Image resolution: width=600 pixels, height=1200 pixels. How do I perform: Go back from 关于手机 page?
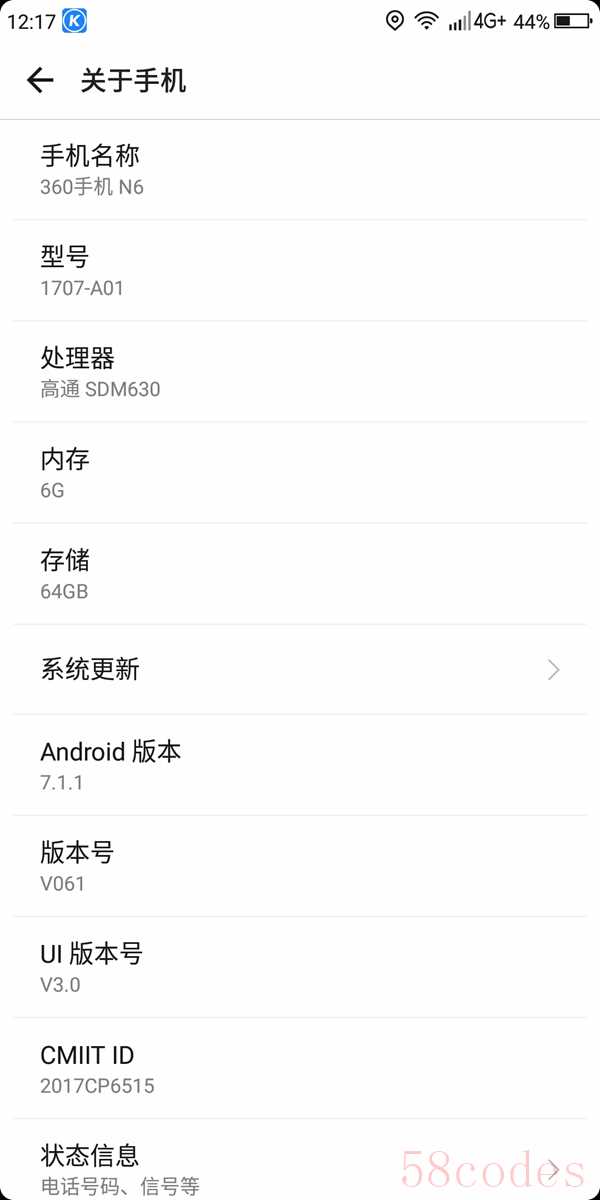40,80
